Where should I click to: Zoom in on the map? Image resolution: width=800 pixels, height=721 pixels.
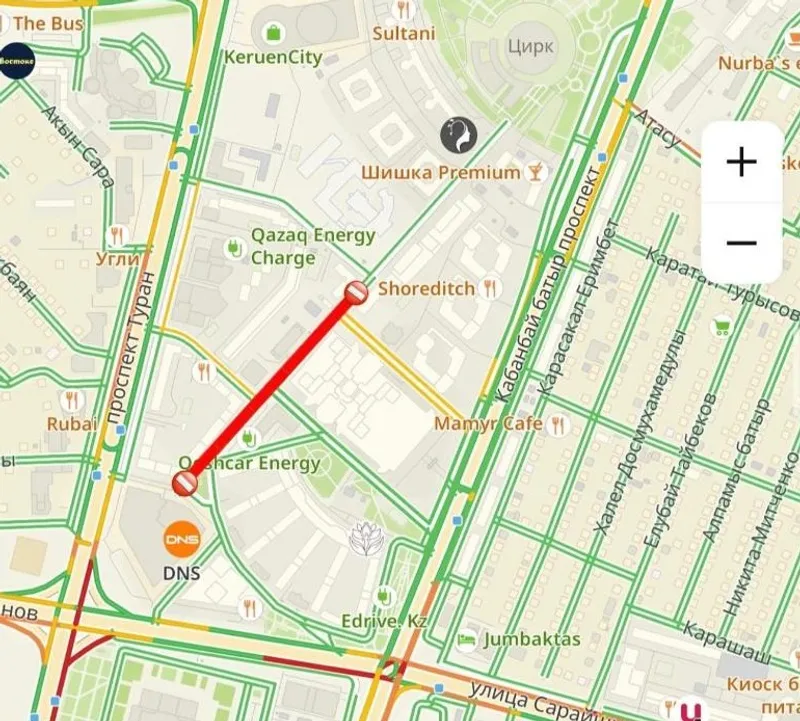(741, 161)
